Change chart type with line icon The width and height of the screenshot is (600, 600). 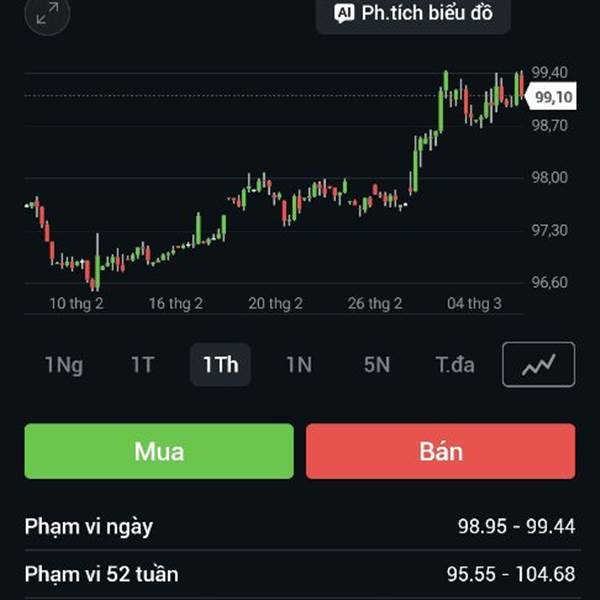coord(538,365)
